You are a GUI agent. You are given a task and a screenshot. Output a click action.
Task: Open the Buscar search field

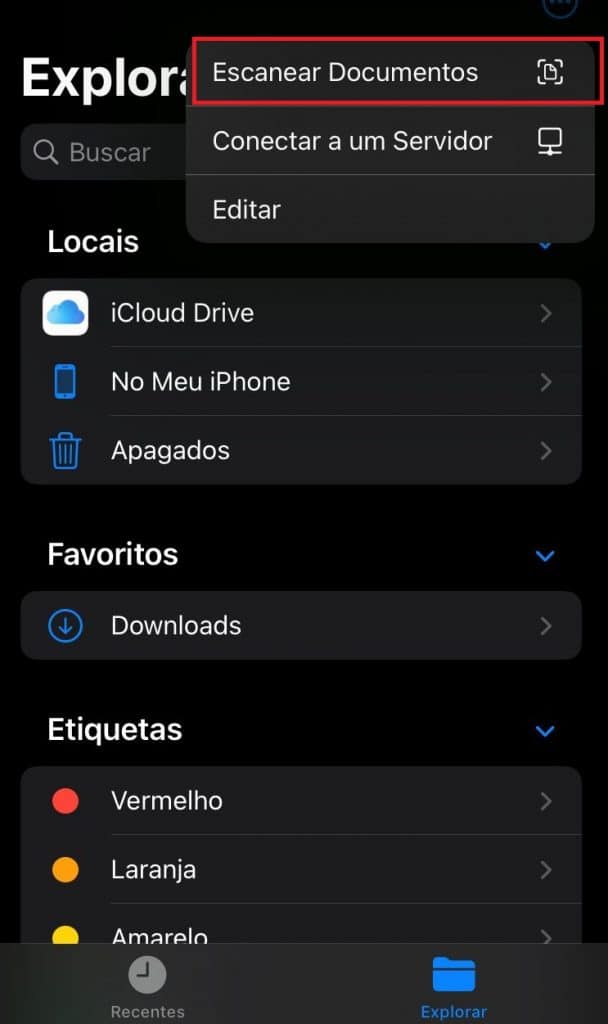click(x=104, y=152)
